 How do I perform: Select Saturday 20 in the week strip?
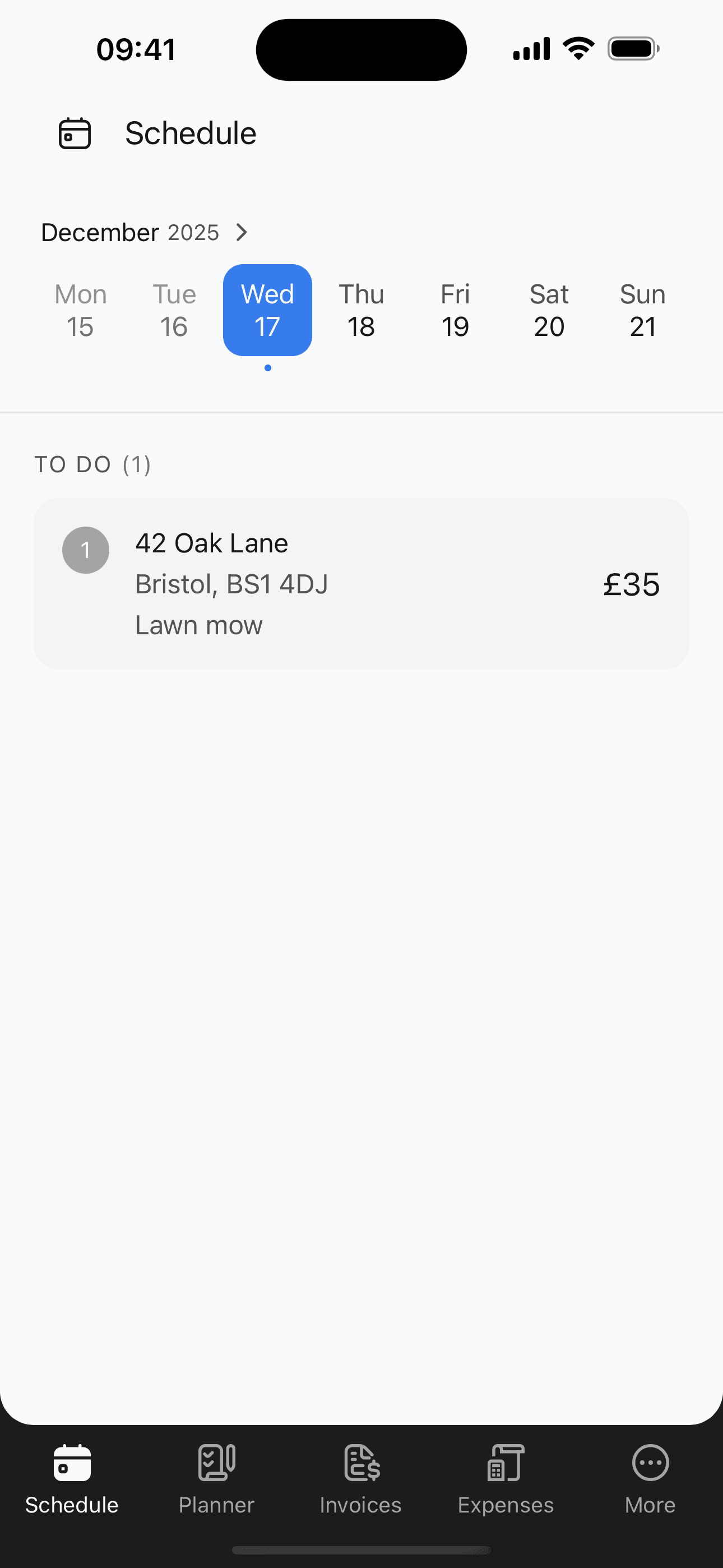coord(549,310)
